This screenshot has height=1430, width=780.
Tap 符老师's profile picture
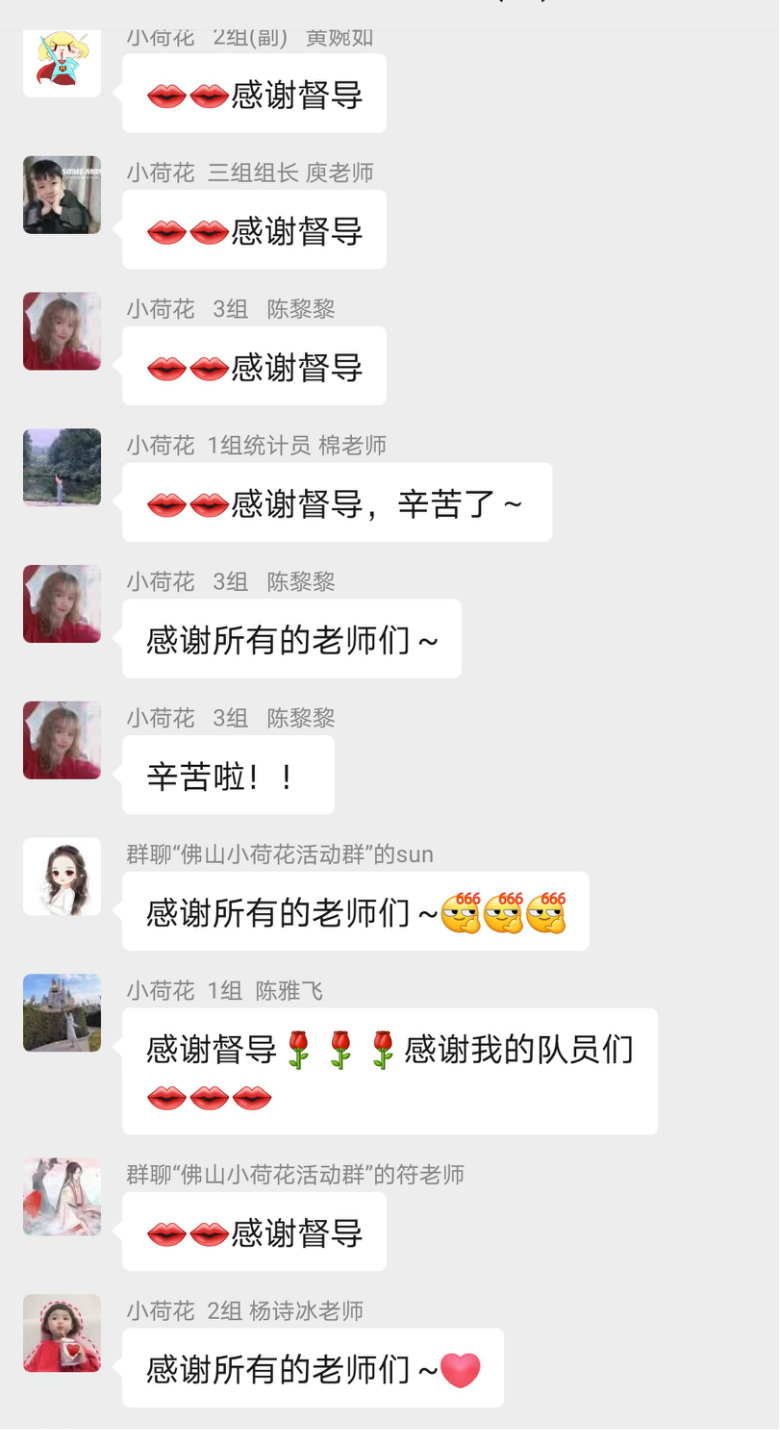pos(62,1197)
